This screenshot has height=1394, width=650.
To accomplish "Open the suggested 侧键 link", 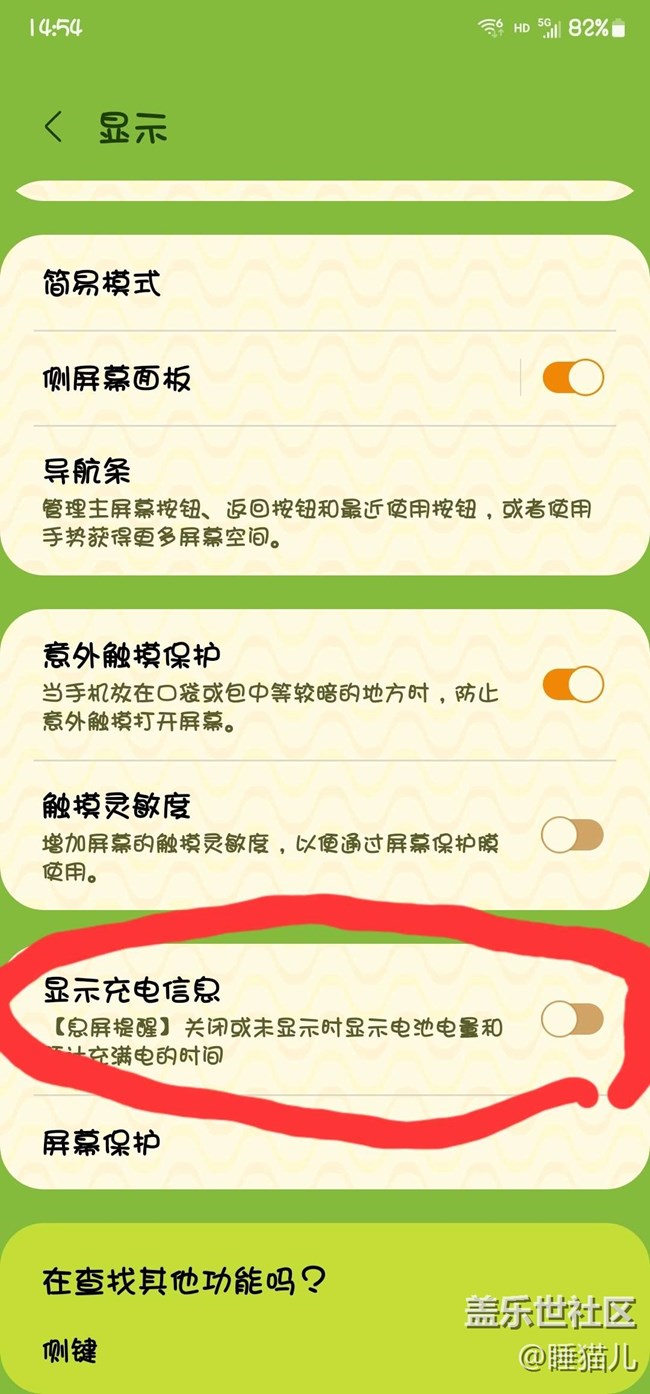I will [x=70, y=1351].
